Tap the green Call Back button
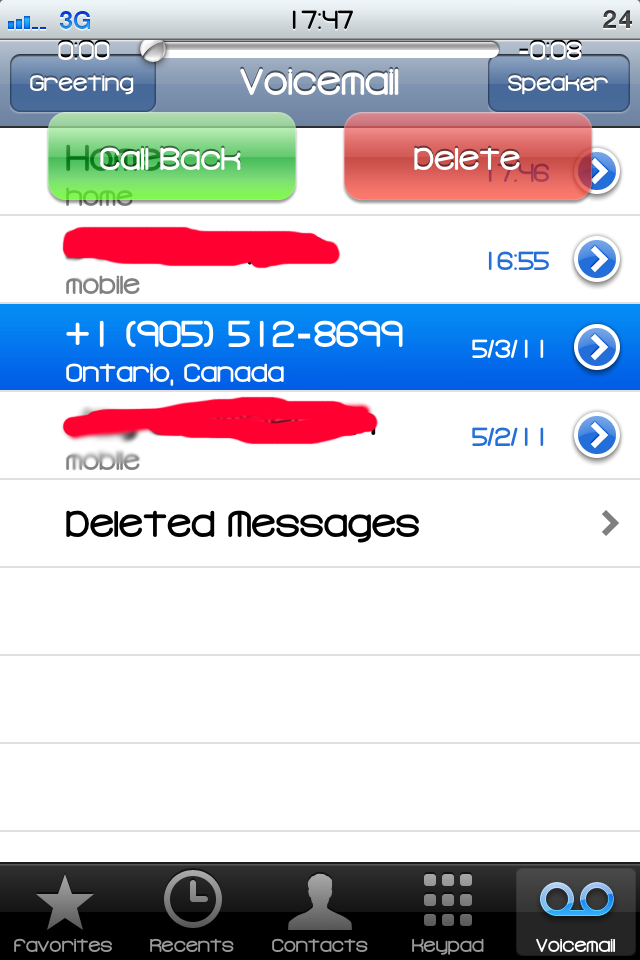This screenshot has height=960, width=640. point(172,157)
